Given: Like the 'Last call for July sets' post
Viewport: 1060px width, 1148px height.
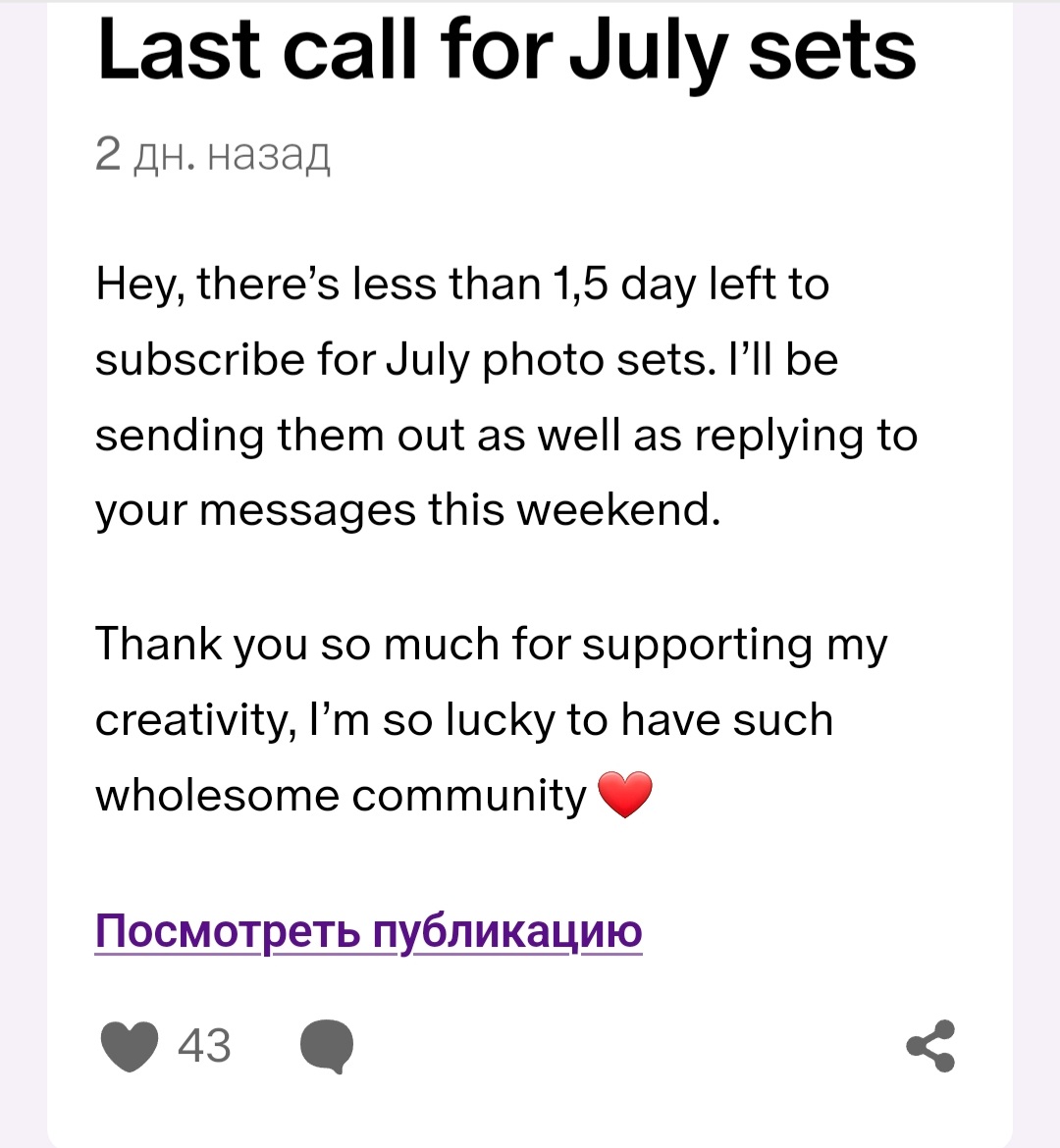Looking at the screenshot, I should tap(130, 1046).
